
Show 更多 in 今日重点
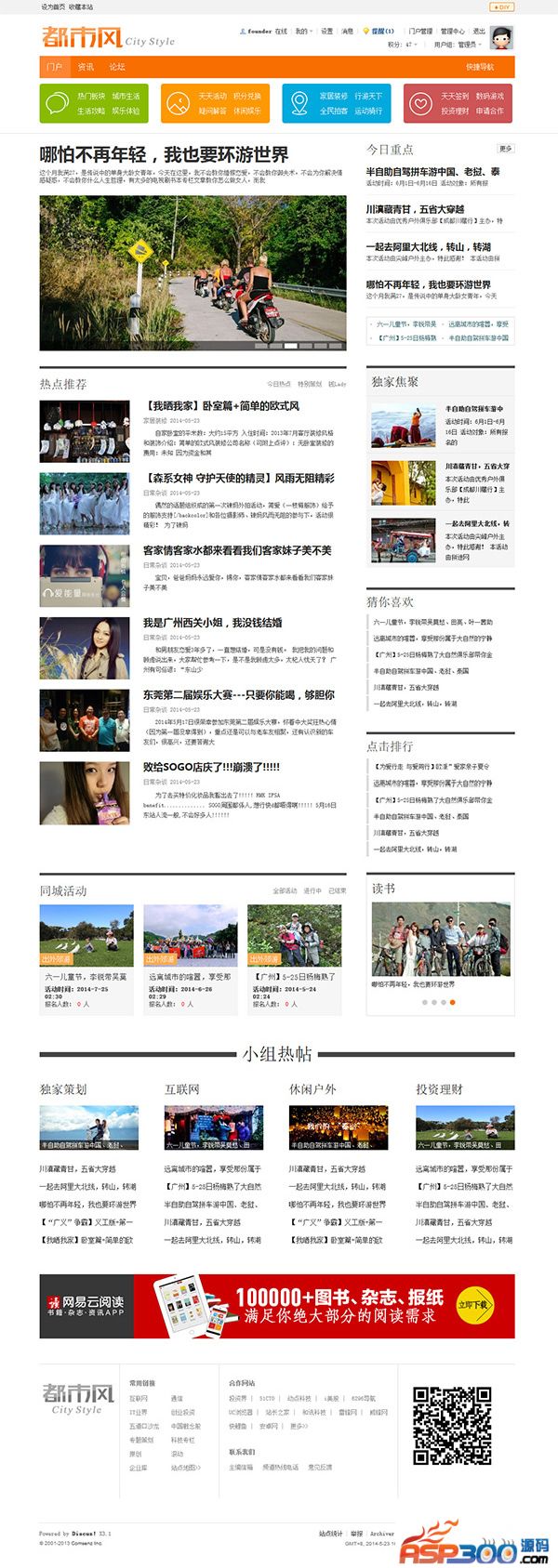click(505, 149)
